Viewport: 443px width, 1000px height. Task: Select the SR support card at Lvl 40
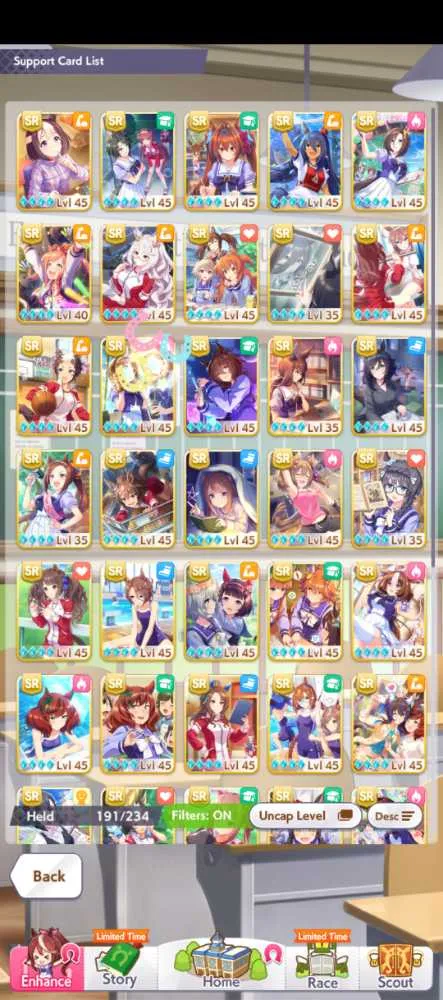[x=54, y=273]
